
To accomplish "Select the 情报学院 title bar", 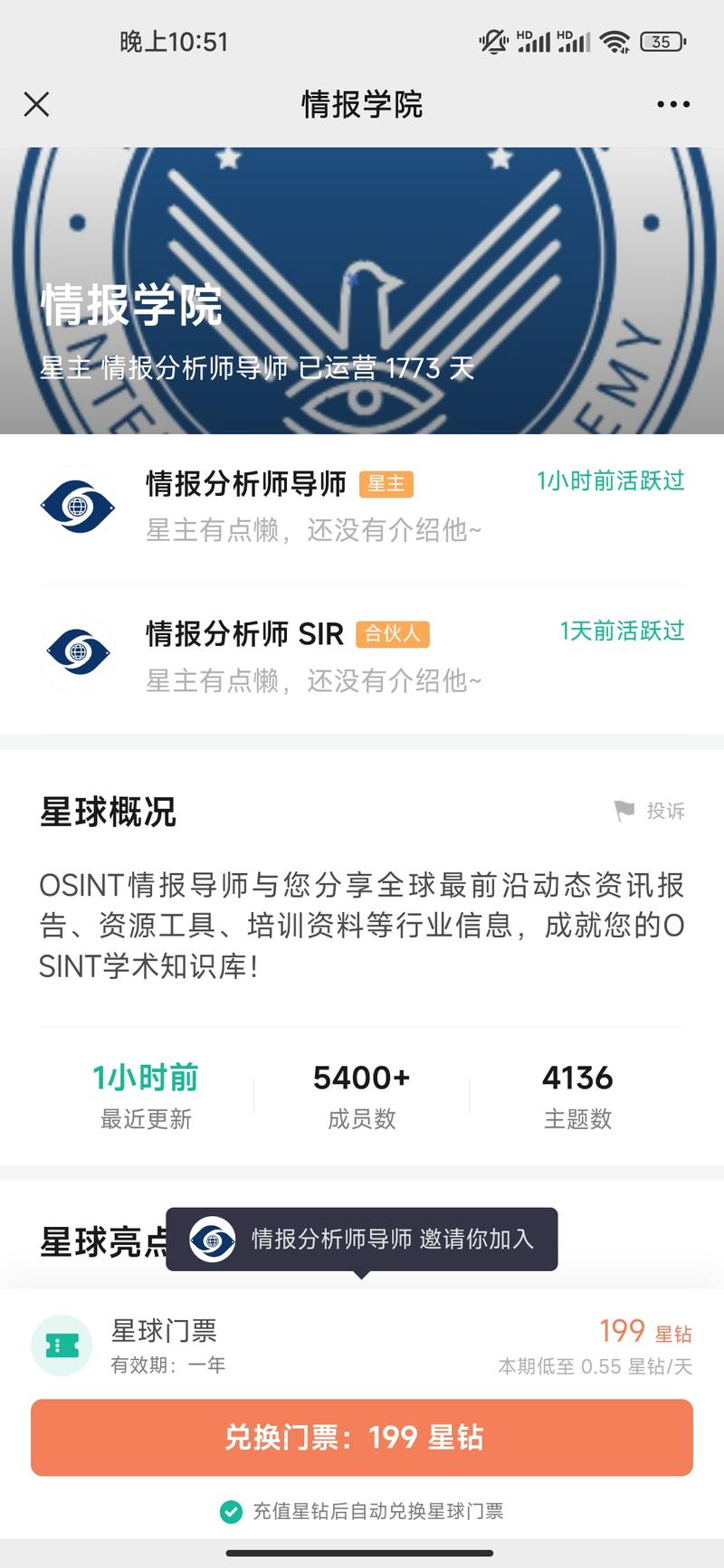I will tap(361, 104).
